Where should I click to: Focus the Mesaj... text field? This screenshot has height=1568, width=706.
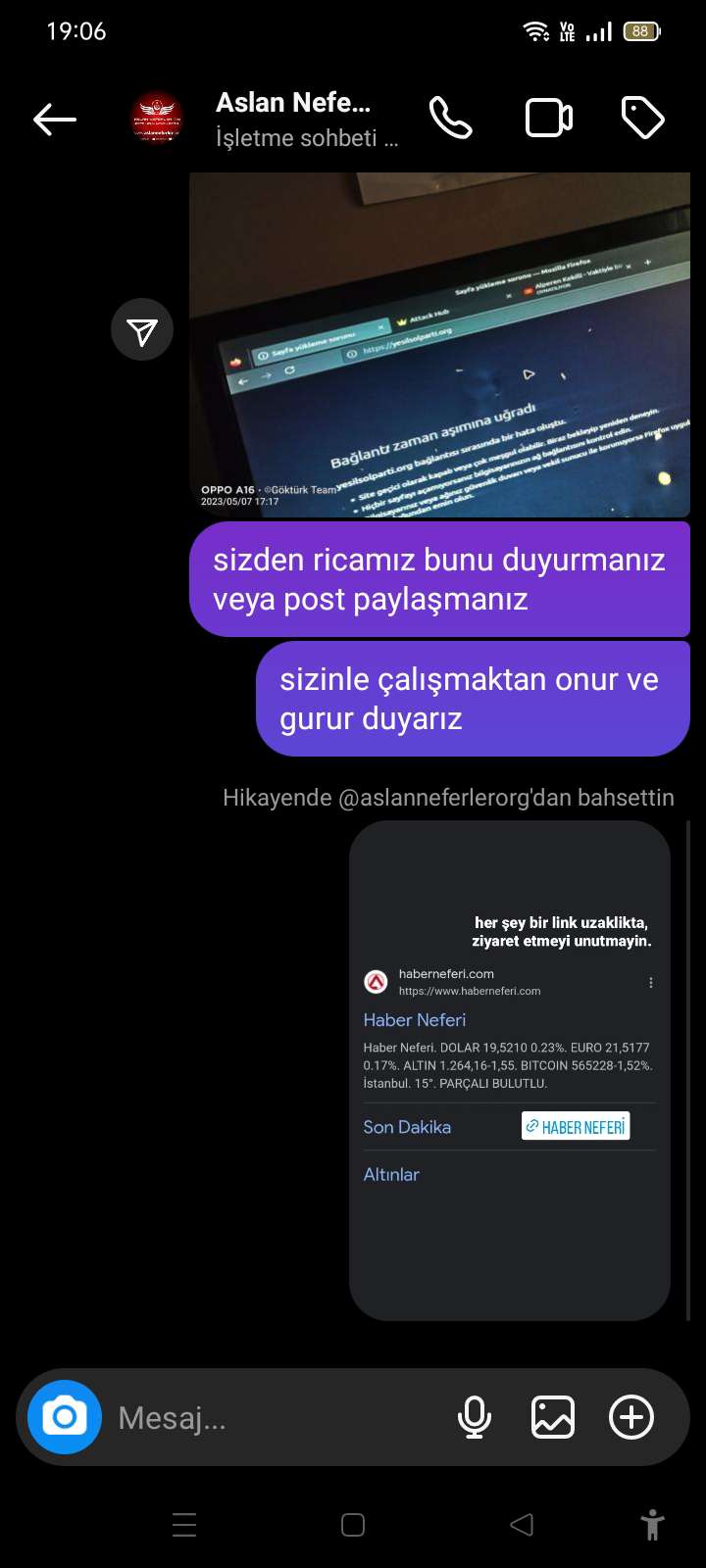(275, 1417)
